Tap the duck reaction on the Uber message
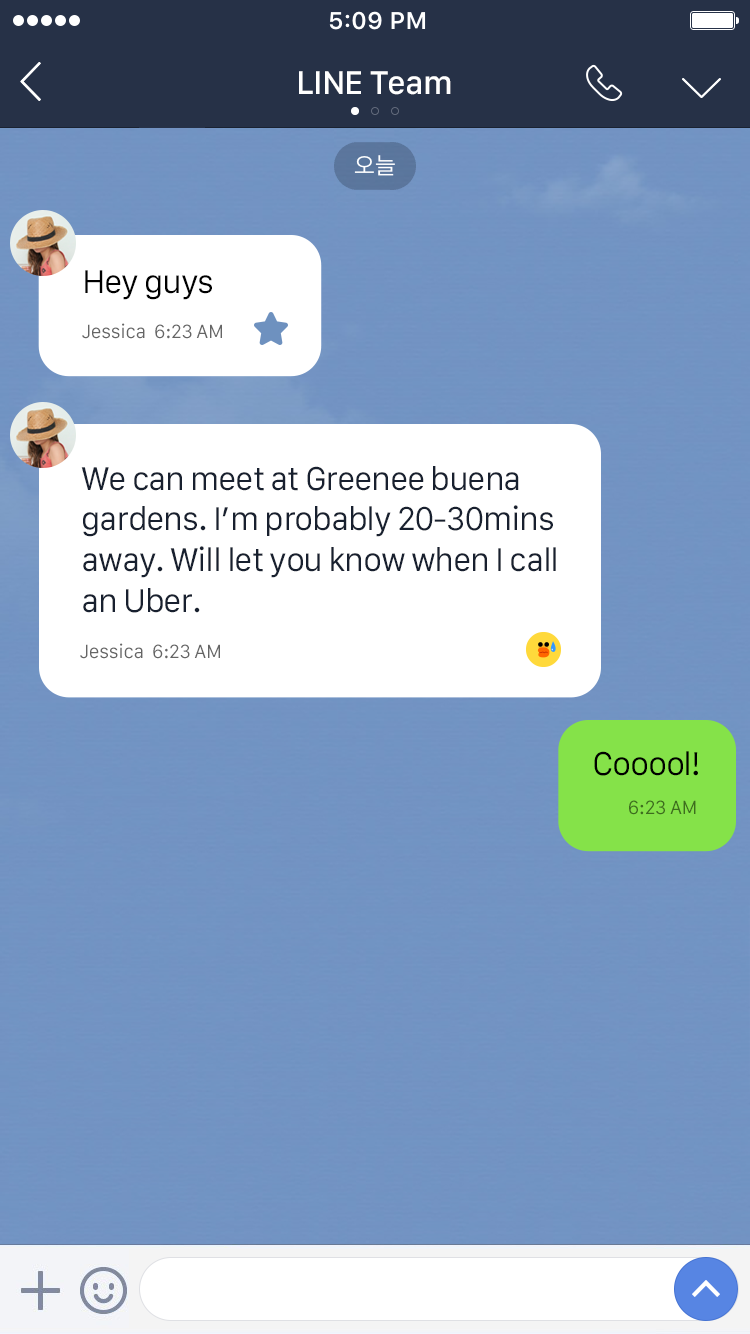The width and height of the screenshot is (750, 1334). point(543,650)
